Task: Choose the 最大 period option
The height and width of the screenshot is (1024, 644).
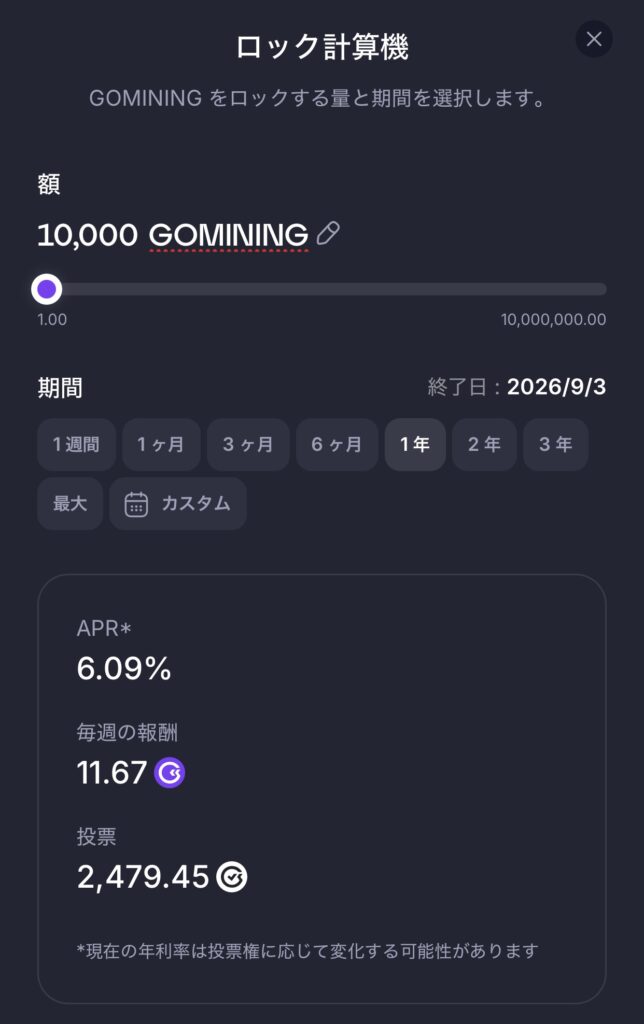Action: (x=70, y=504)
